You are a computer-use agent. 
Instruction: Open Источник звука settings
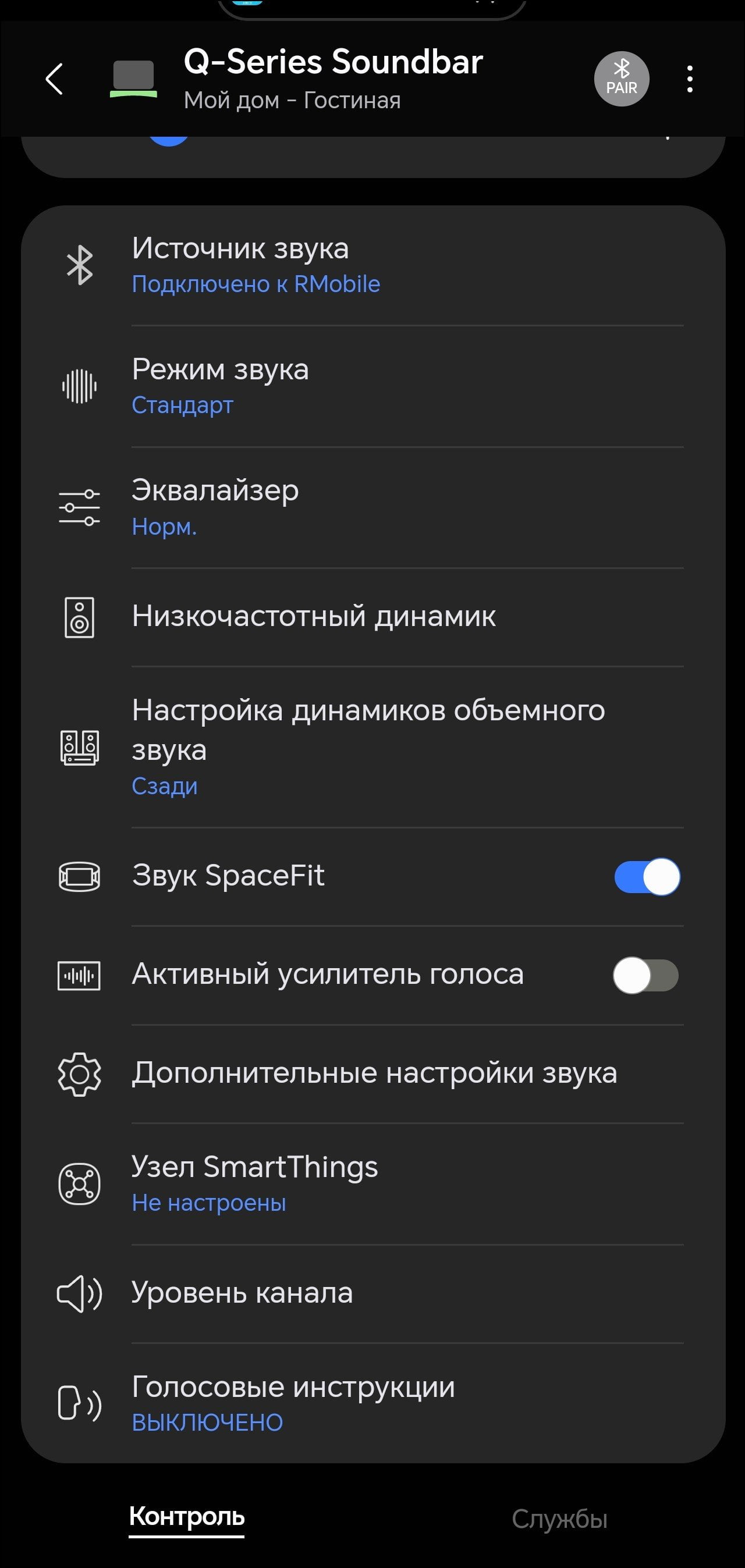pyautogui.click(x=373, y=265)
